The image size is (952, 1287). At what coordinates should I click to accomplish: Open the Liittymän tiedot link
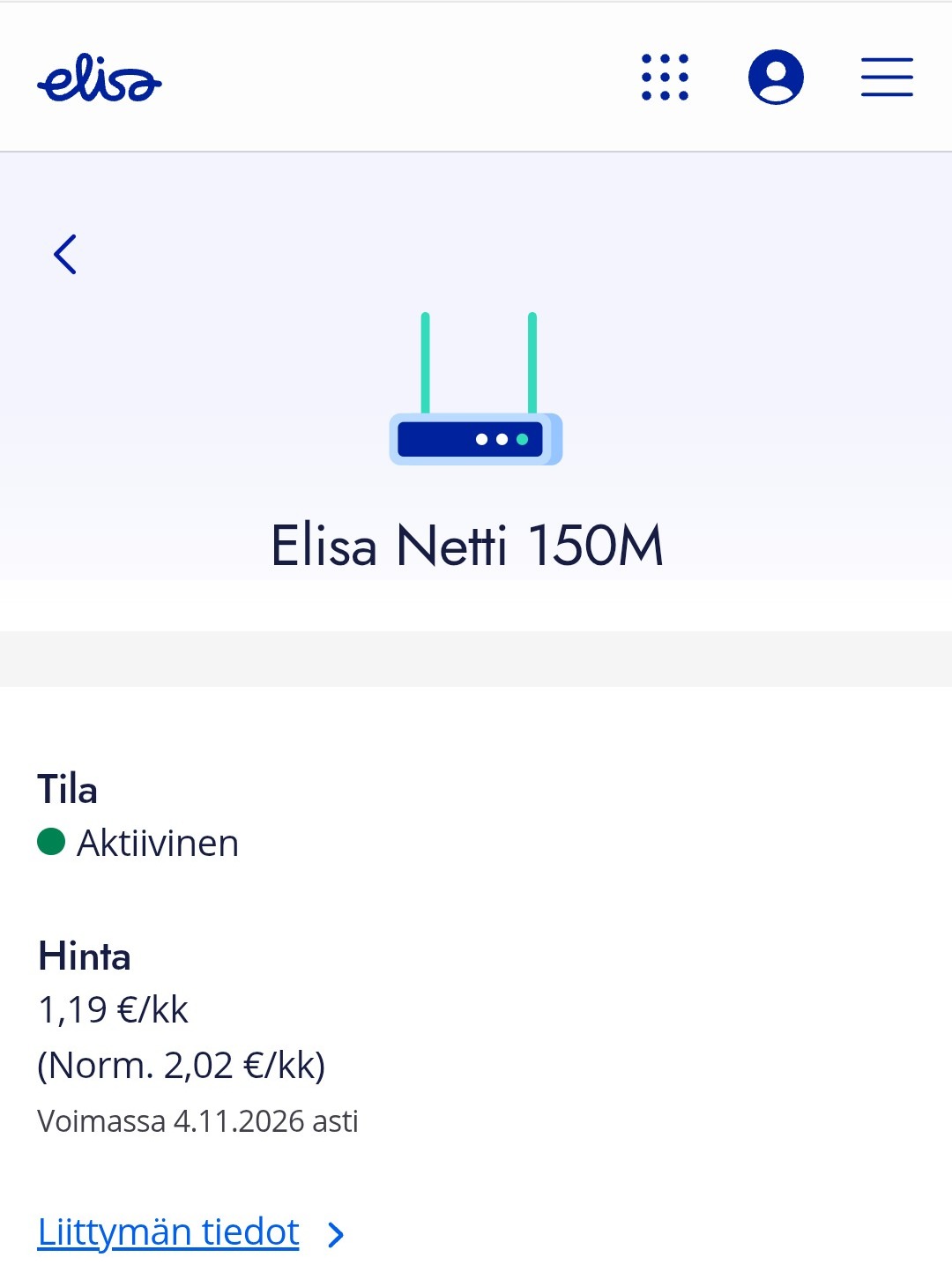point(169,1232)
